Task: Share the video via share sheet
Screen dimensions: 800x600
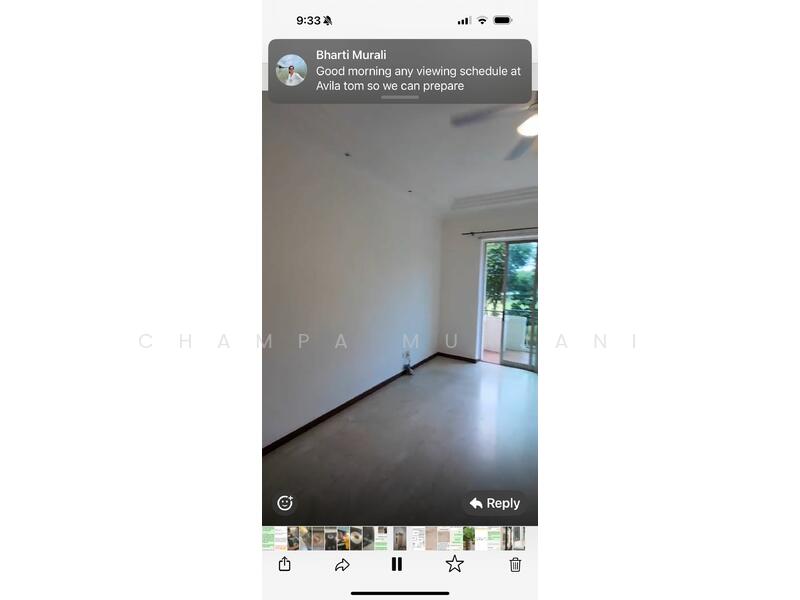Action: click(284, 564)
